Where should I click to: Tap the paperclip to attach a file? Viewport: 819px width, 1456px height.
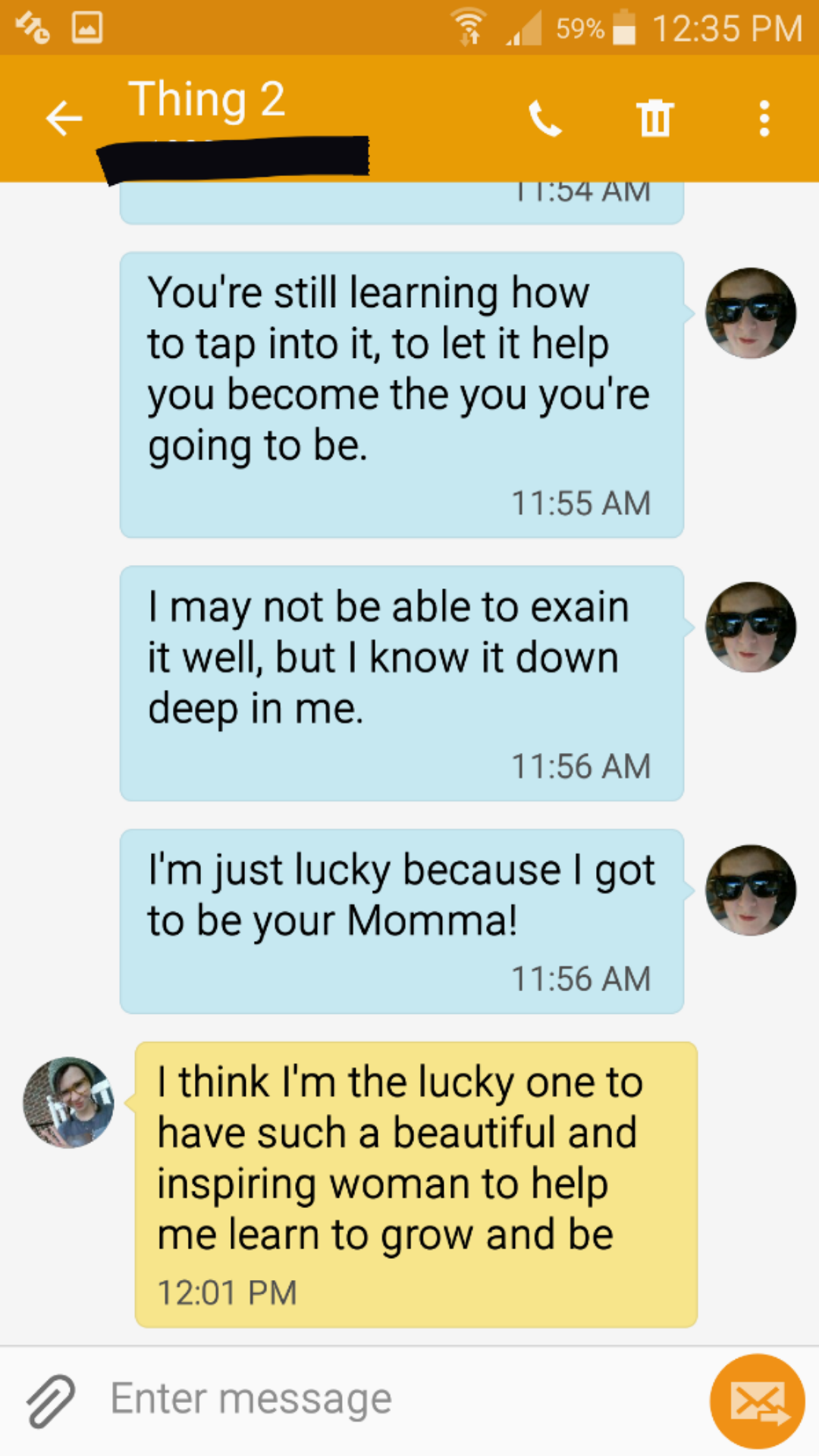click(x=50, y=1400)
